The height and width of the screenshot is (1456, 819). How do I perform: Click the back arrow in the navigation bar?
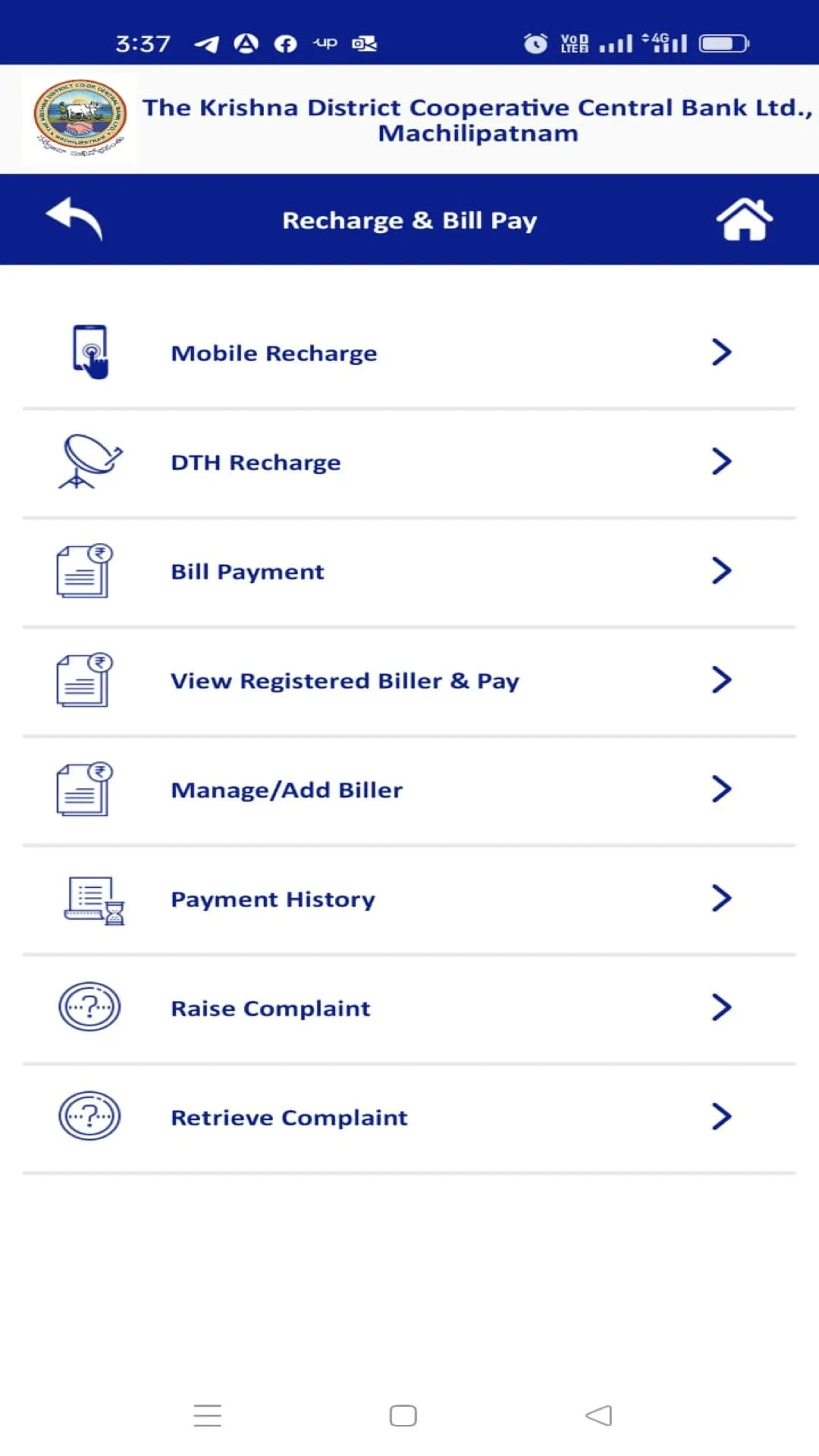tap(72, 218)
